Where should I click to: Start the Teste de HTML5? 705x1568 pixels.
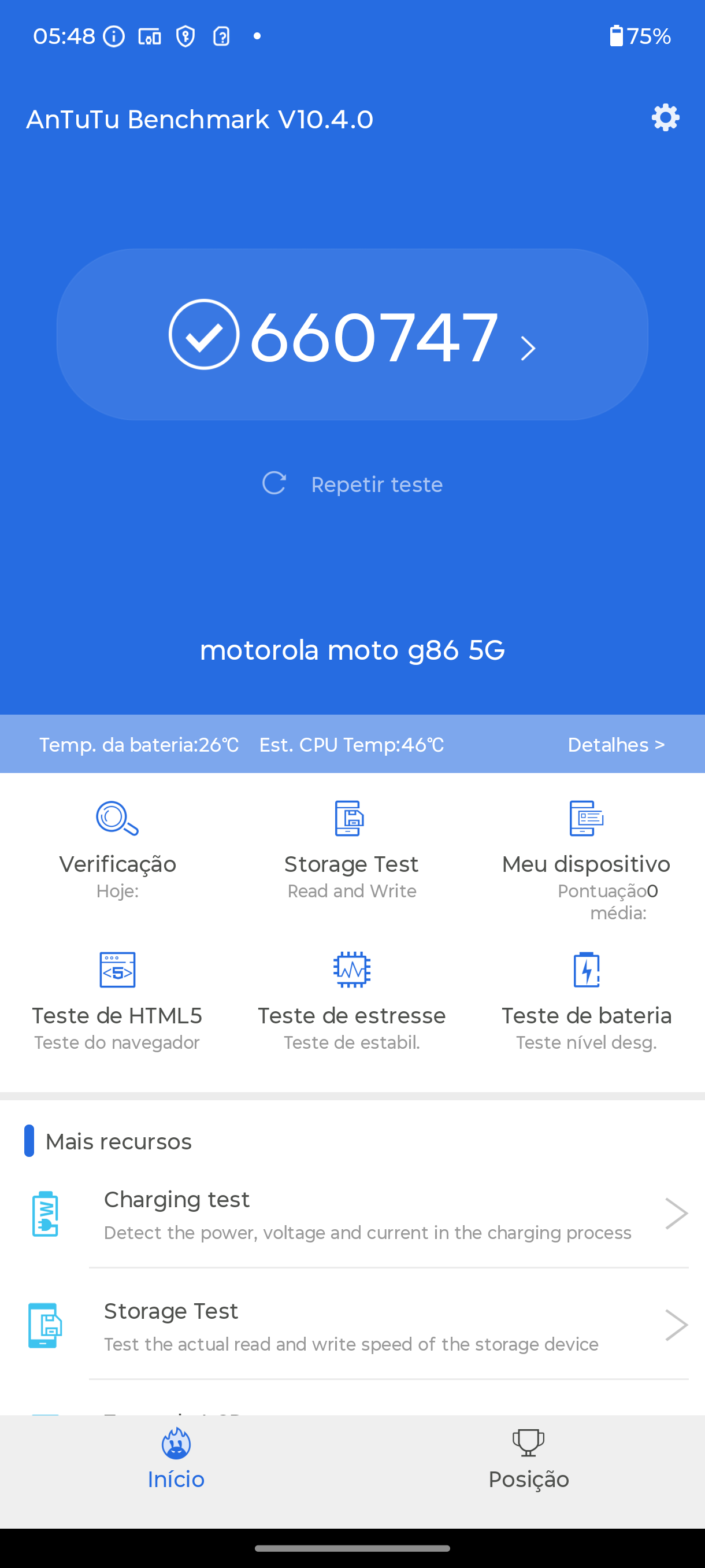(117, 1001)
